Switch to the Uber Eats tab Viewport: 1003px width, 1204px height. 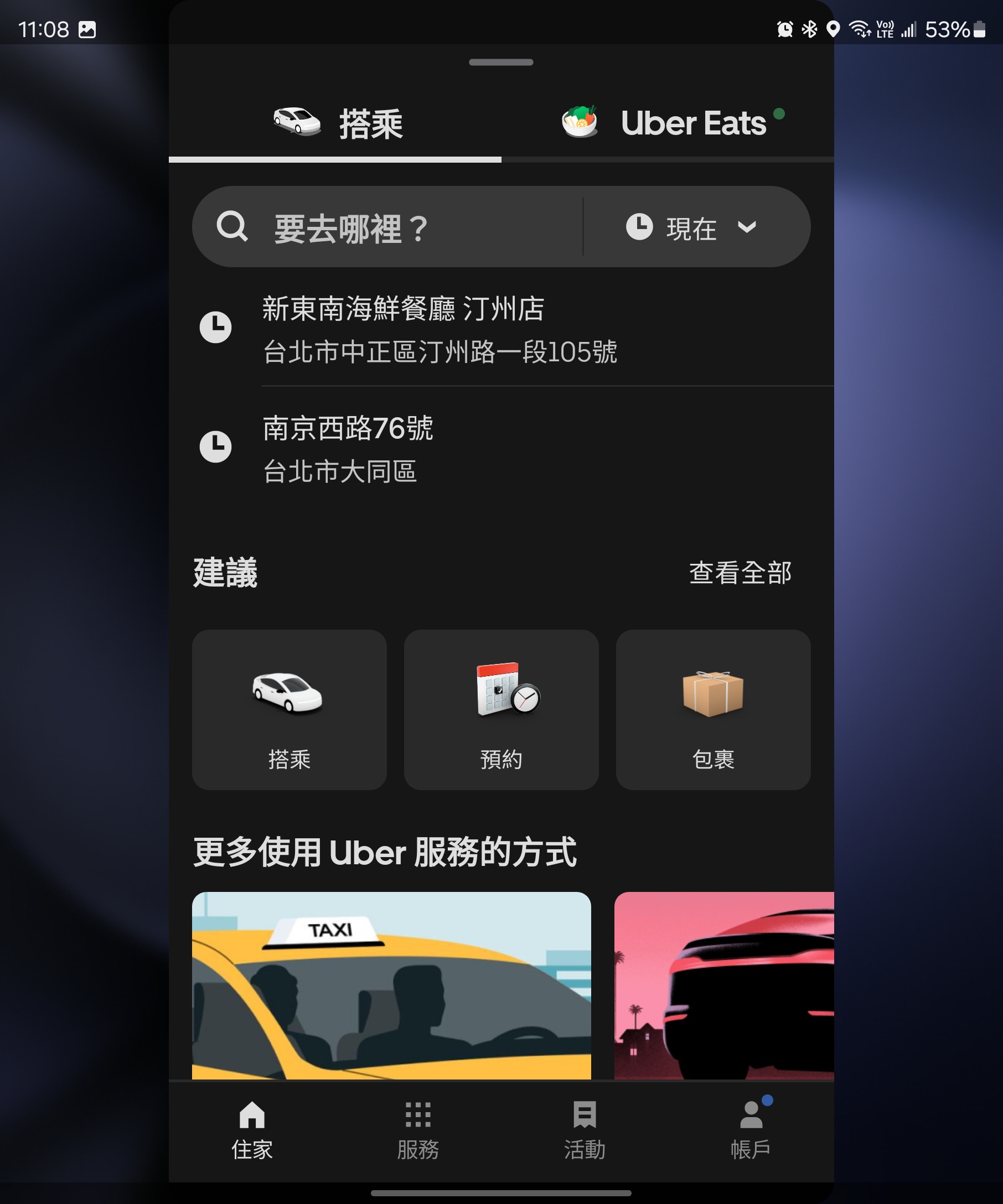[x=668, y=123]
